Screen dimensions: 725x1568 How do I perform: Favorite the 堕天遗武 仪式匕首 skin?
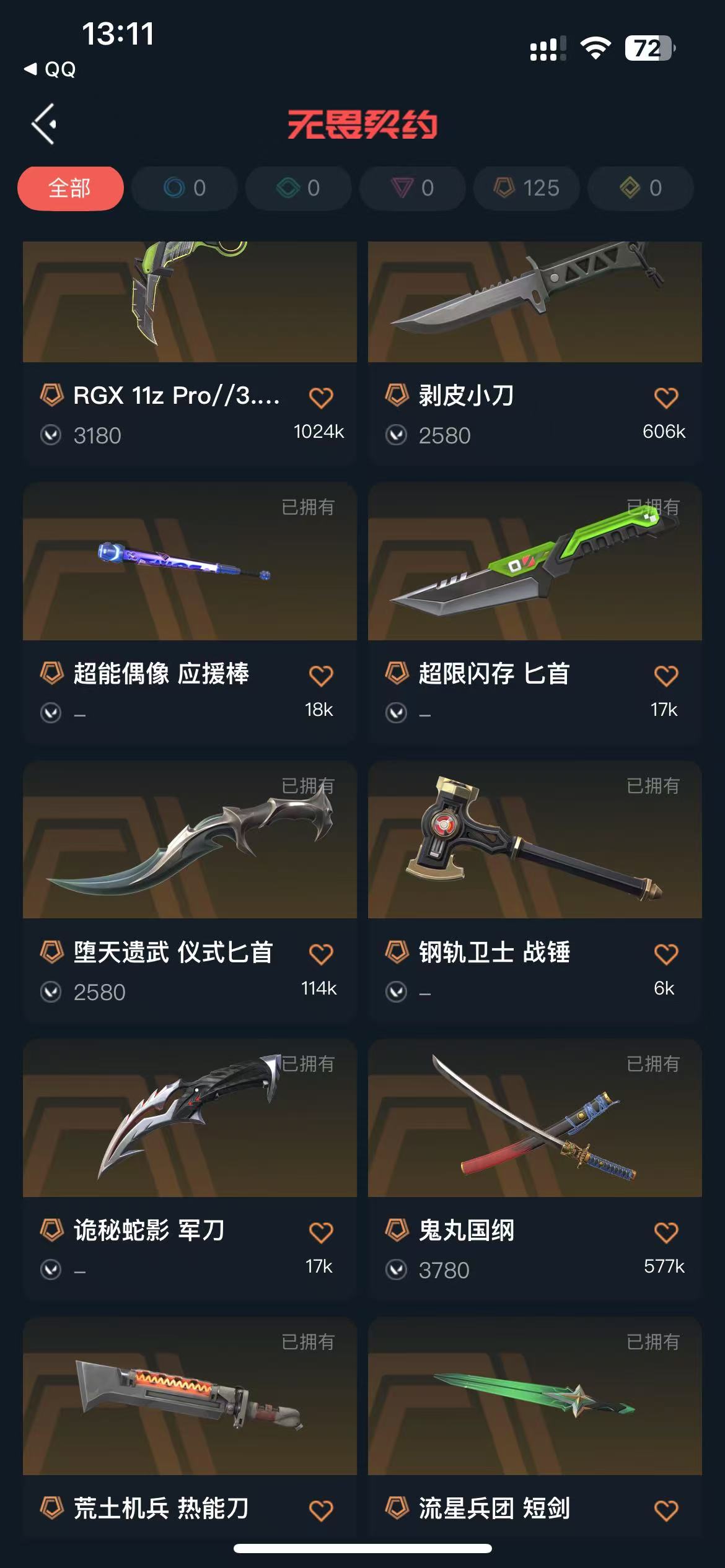pyautogui.click(x=321, y=954)
